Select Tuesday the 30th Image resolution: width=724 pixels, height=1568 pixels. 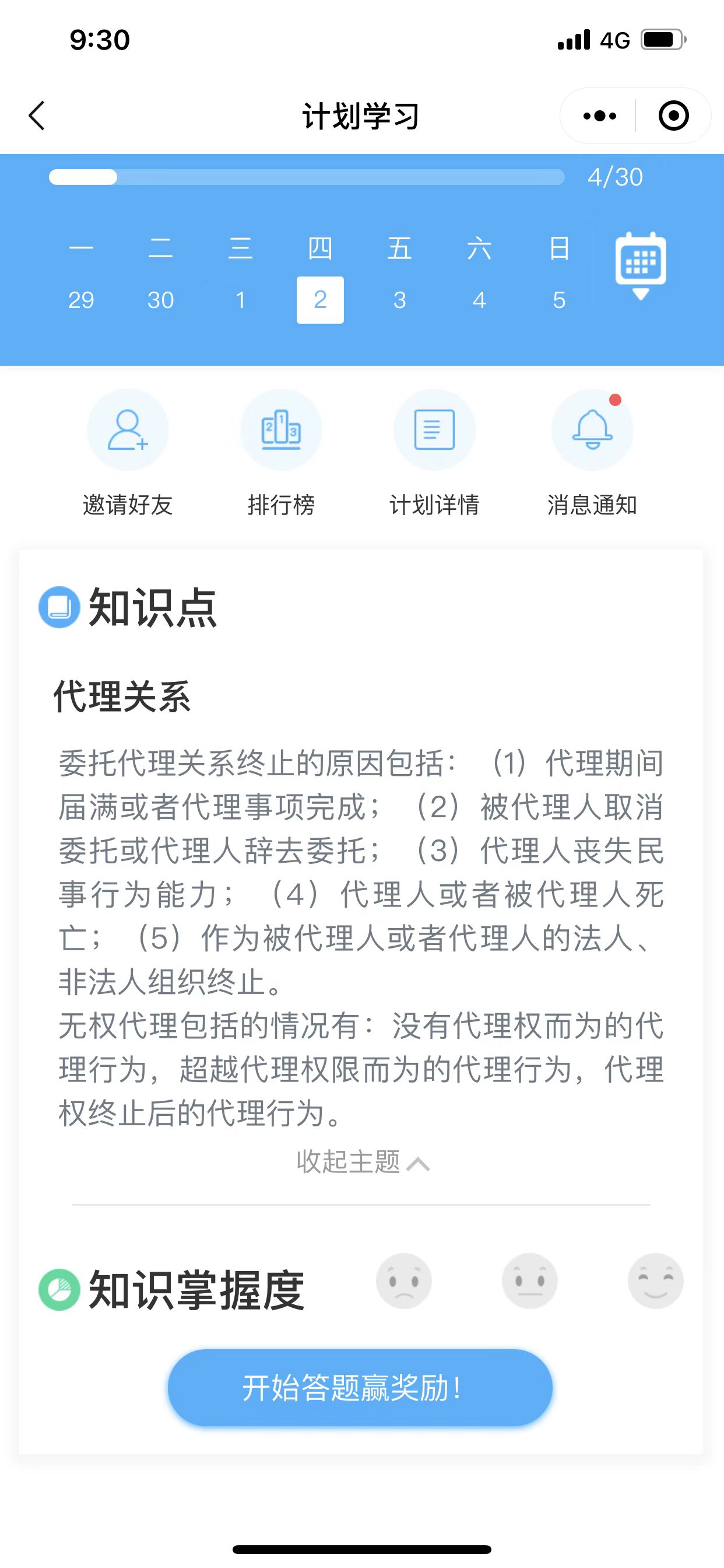[161, 300]
